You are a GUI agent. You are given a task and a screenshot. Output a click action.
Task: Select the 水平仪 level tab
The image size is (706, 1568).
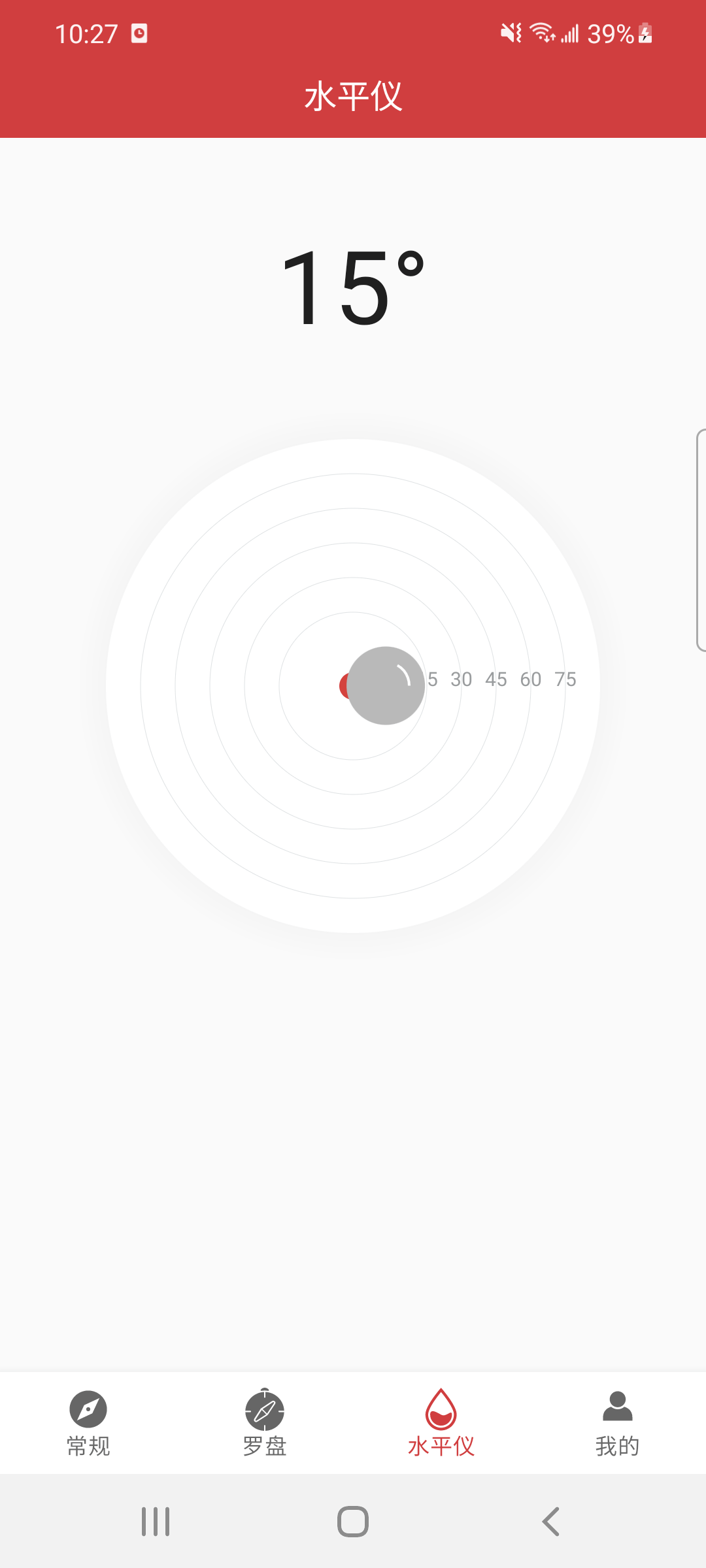coord(441,1423)
